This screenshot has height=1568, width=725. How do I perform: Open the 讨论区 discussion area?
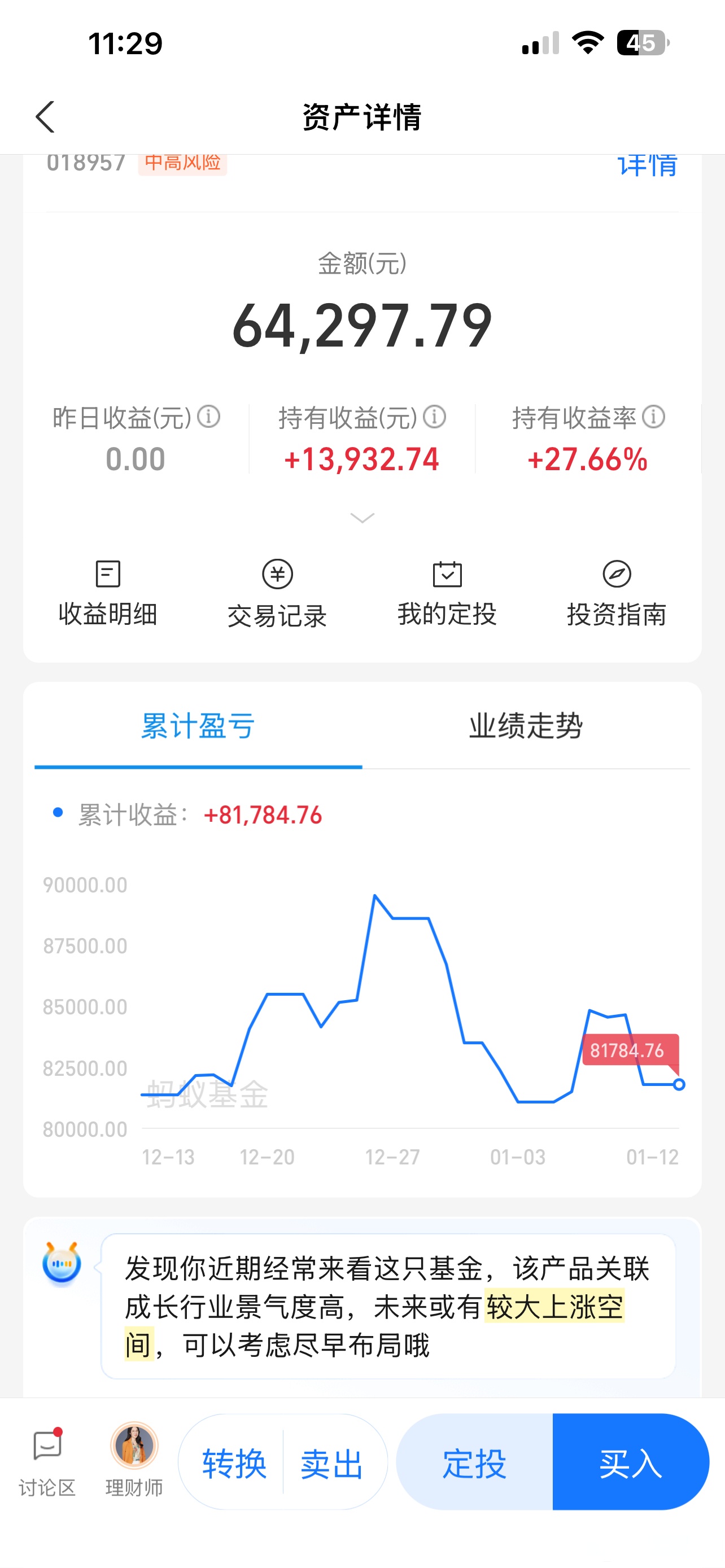pyautogui.click(x=47, y=1461)
